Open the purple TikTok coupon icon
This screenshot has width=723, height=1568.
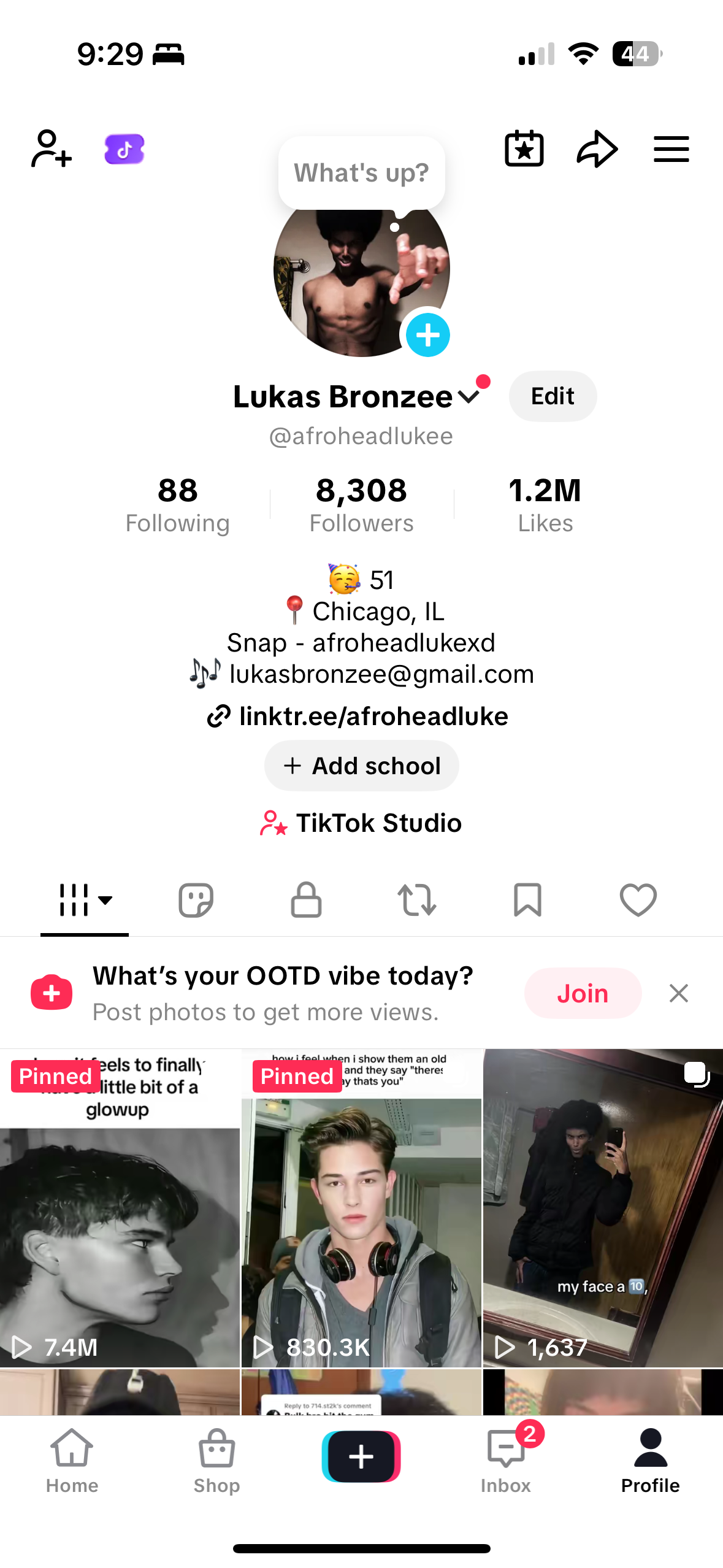click(124, 149)
